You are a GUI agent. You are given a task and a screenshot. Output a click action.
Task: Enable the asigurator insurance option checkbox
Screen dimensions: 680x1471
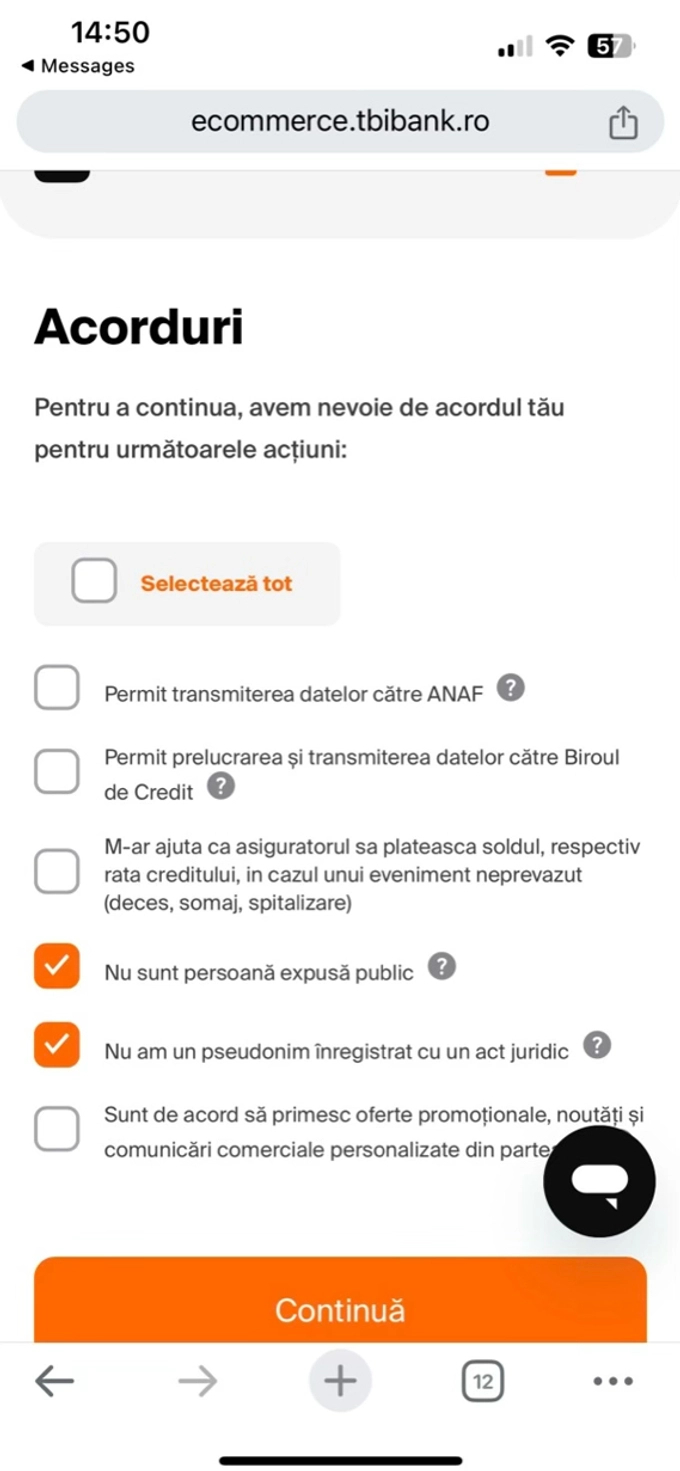[57, 872]
